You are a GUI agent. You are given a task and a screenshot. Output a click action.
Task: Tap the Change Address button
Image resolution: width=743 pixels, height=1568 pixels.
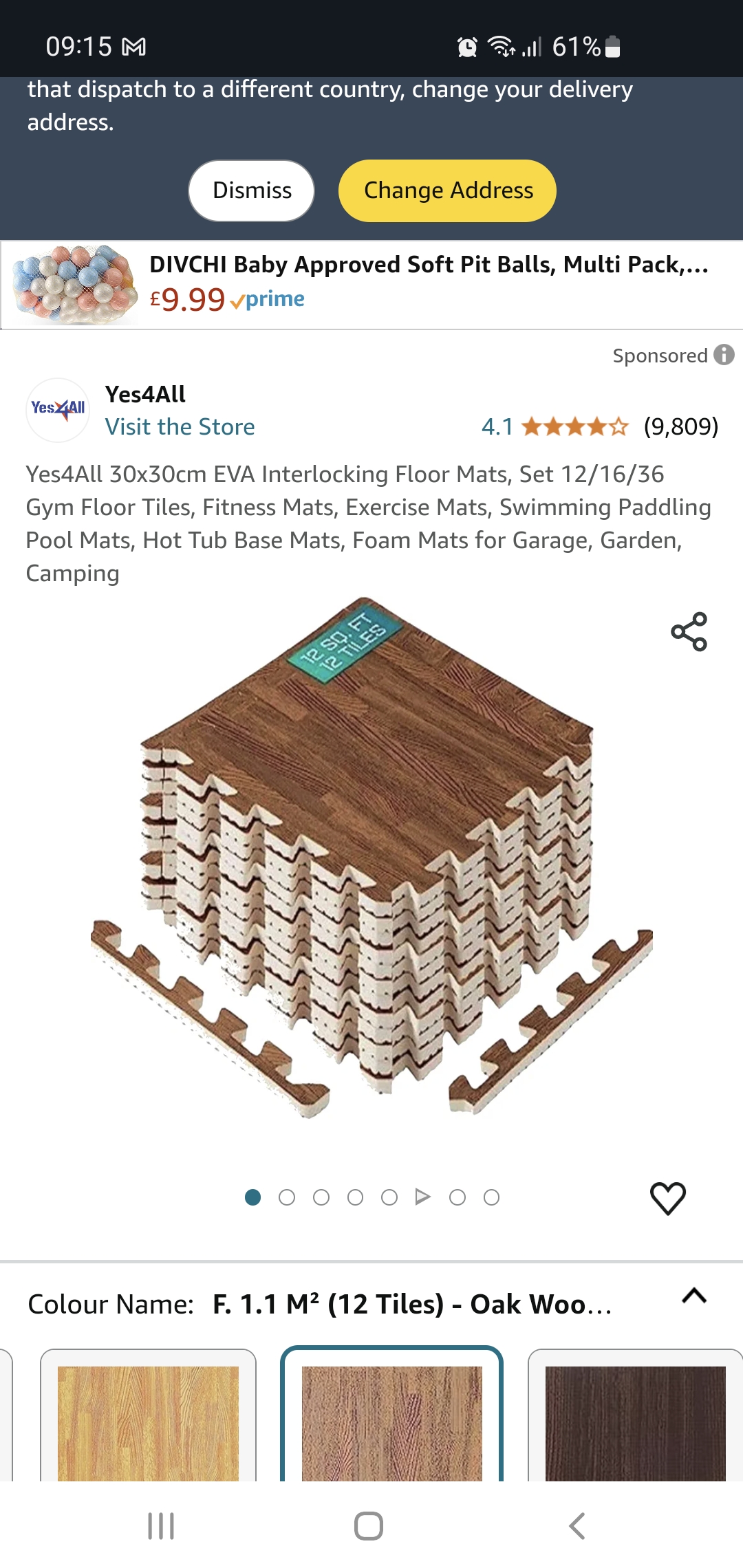447,190
